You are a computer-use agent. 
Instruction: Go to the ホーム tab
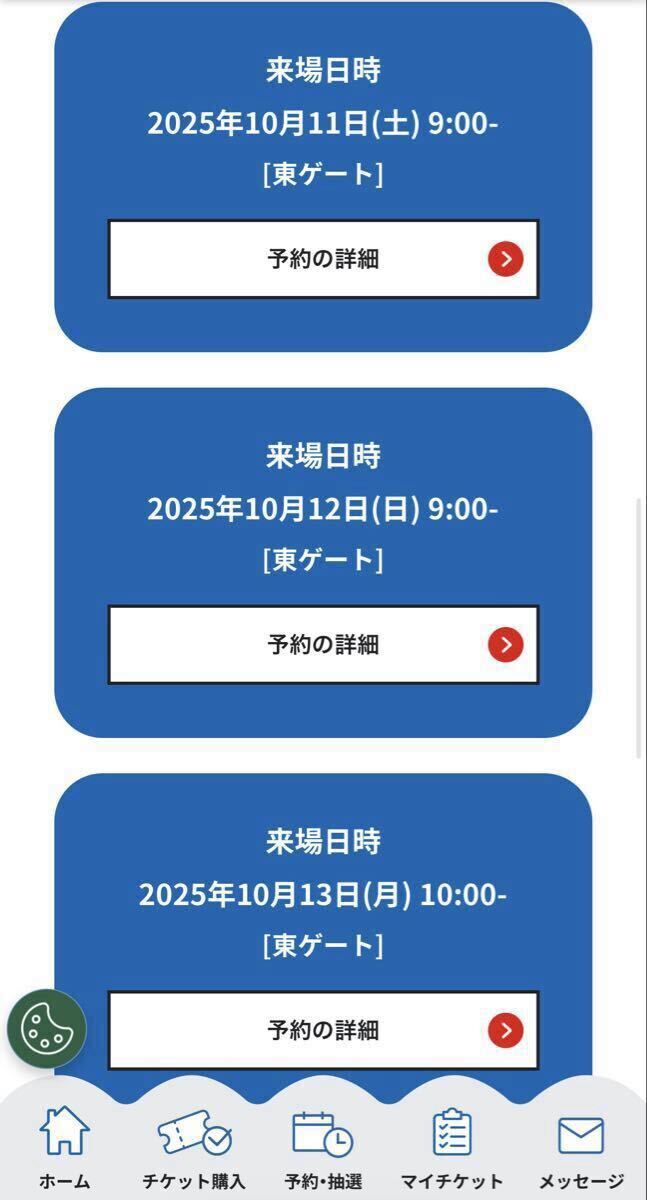[x=65, y=1150]
